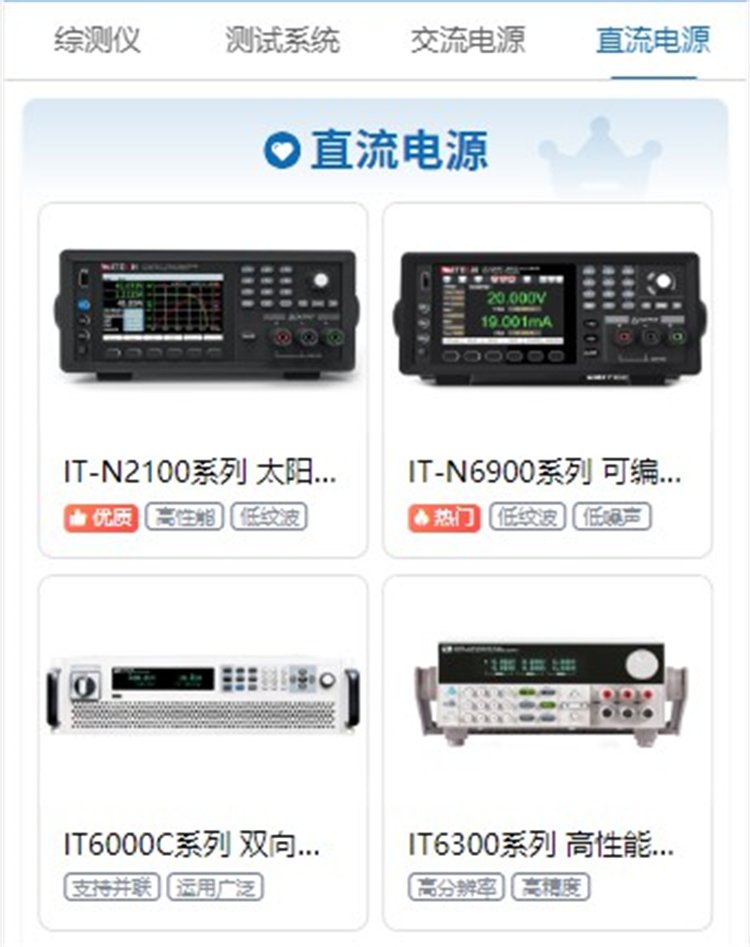
Task: Switch to the 交流电源 tab
Action: click(467, 40)
